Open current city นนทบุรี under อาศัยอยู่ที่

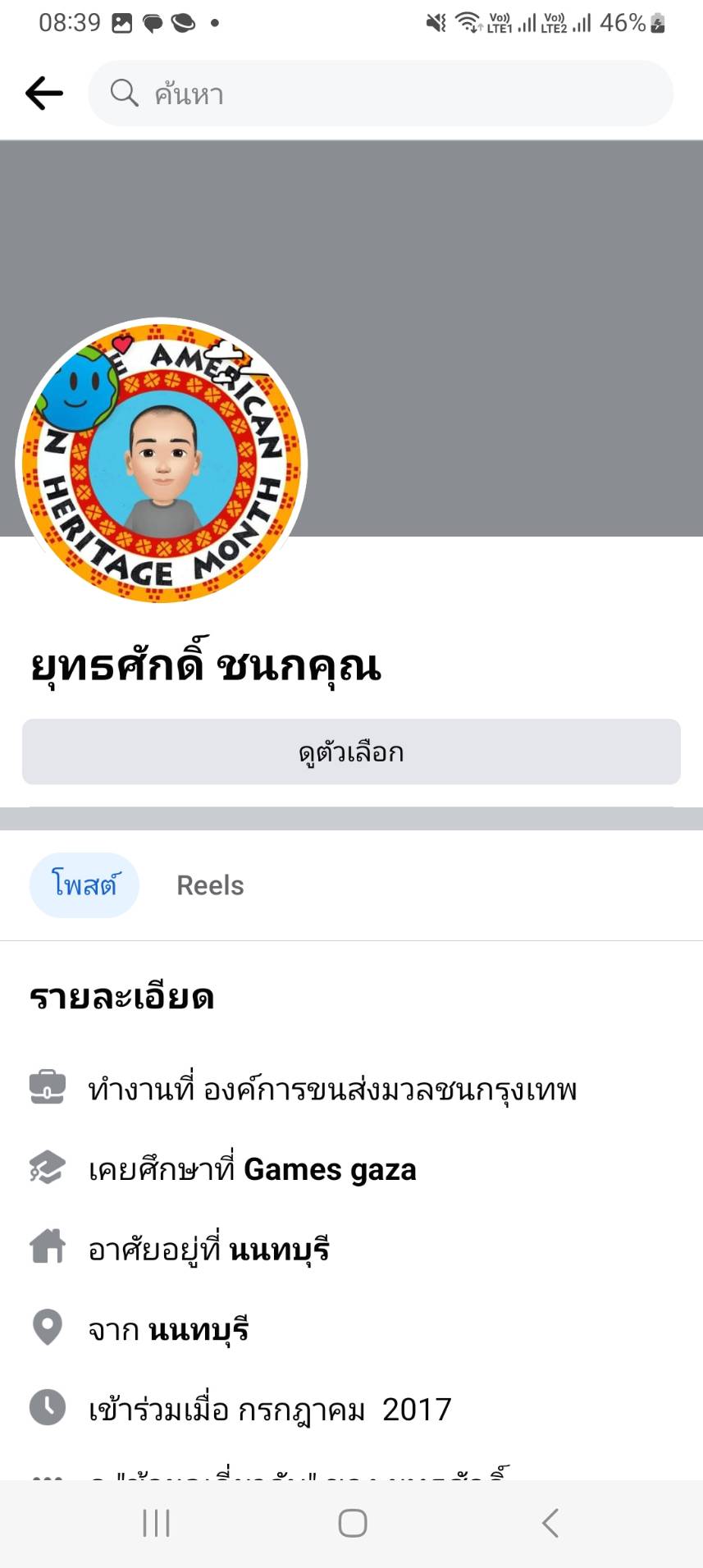tap(280, 1250)
